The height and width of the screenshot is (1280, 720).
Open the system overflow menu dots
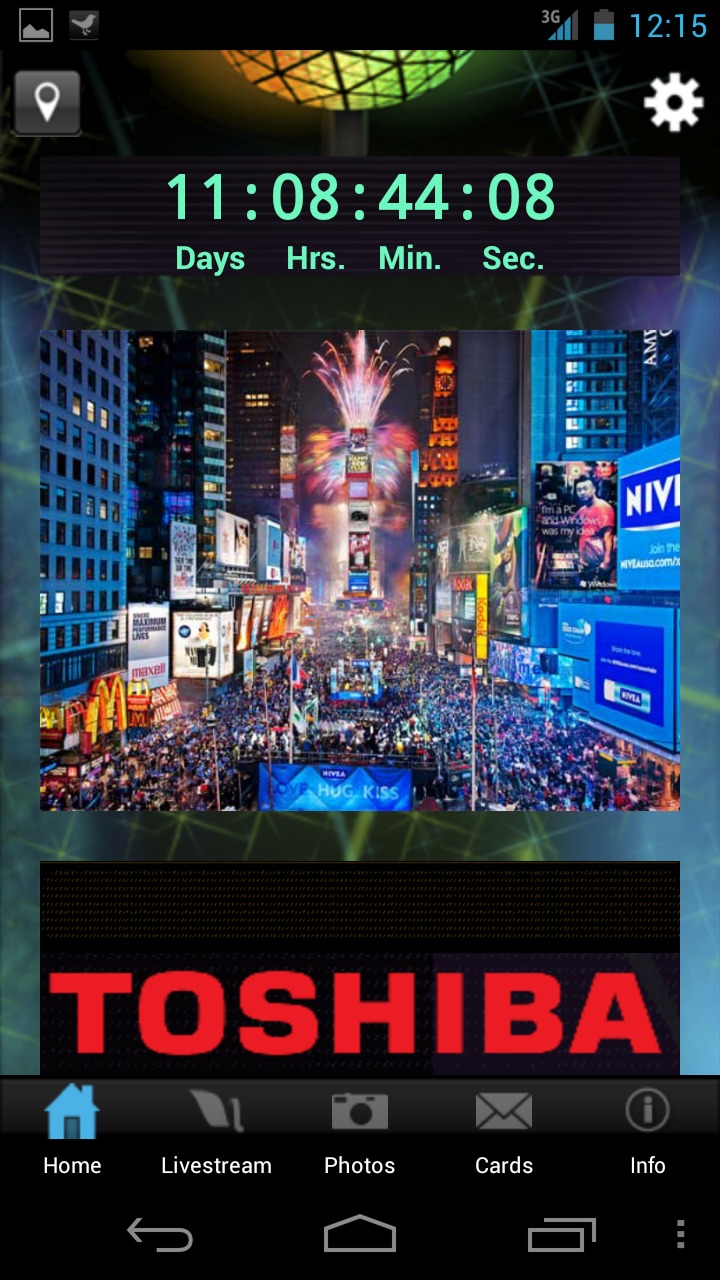click(x=680, y=1235)
